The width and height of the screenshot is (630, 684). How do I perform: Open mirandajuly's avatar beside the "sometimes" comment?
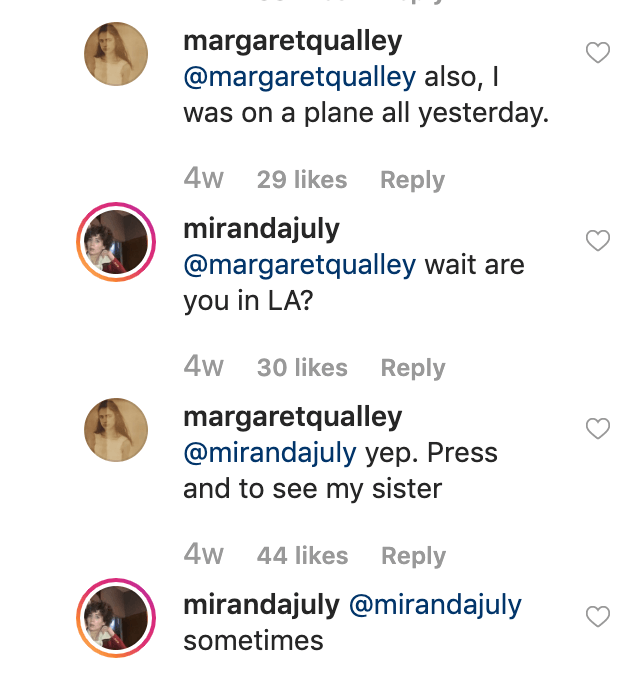click(116, 617)
